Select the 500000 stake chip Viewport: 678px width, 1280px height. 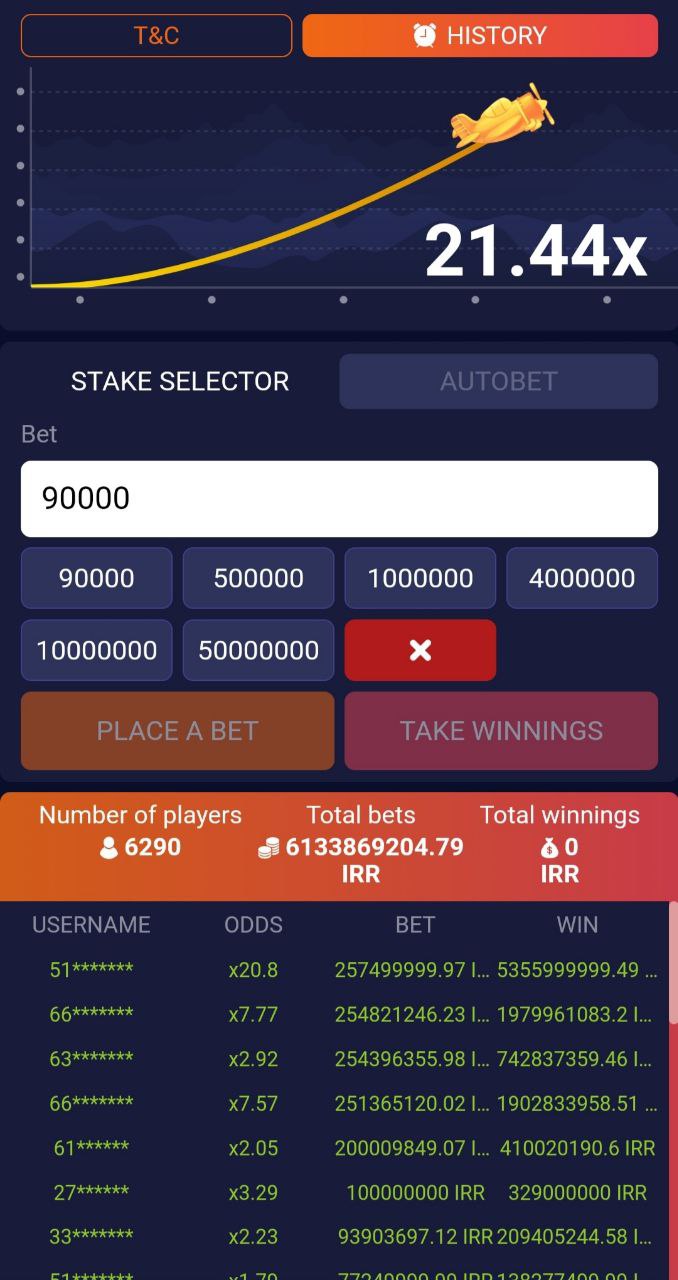258,578
